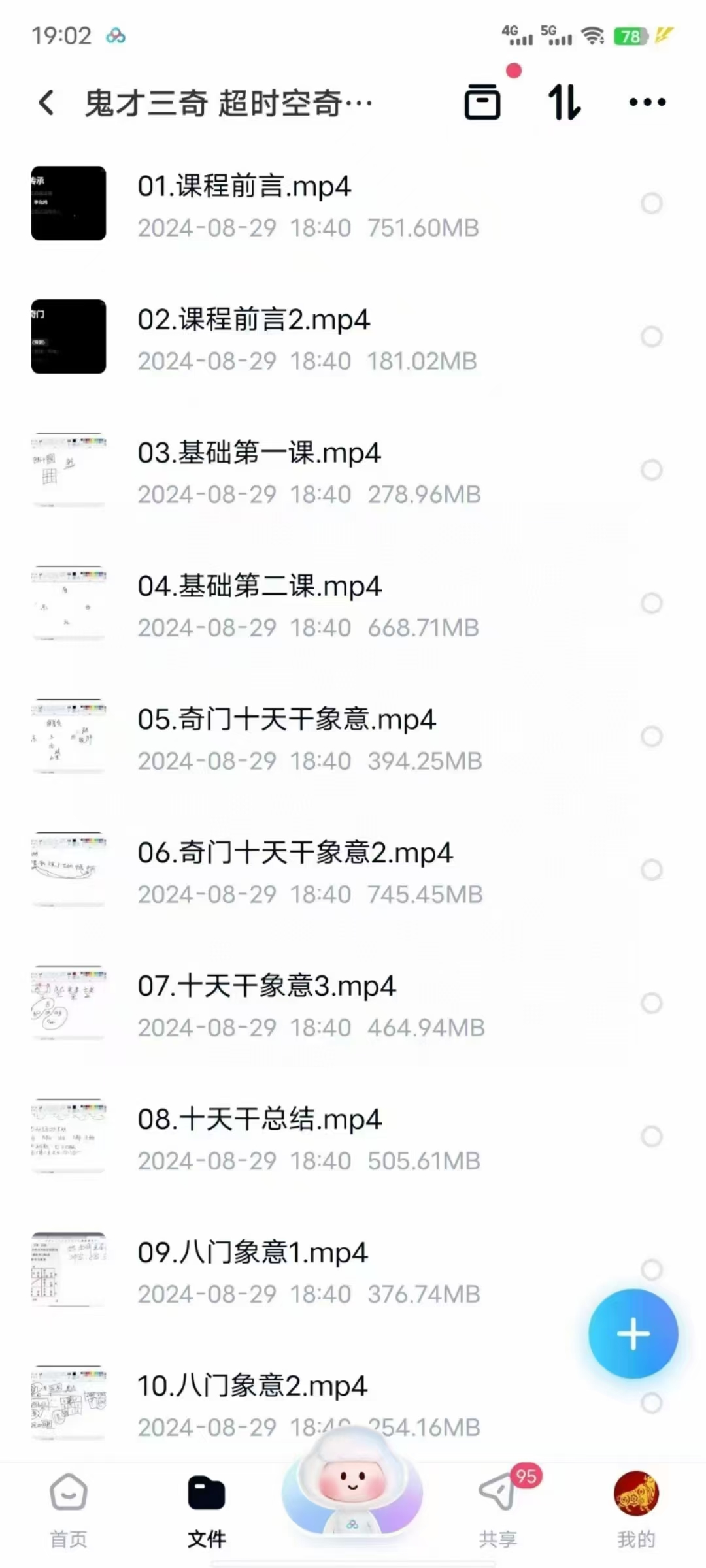Open the 04.基础第二课.mp4 thumbnail

click(69, 603)
